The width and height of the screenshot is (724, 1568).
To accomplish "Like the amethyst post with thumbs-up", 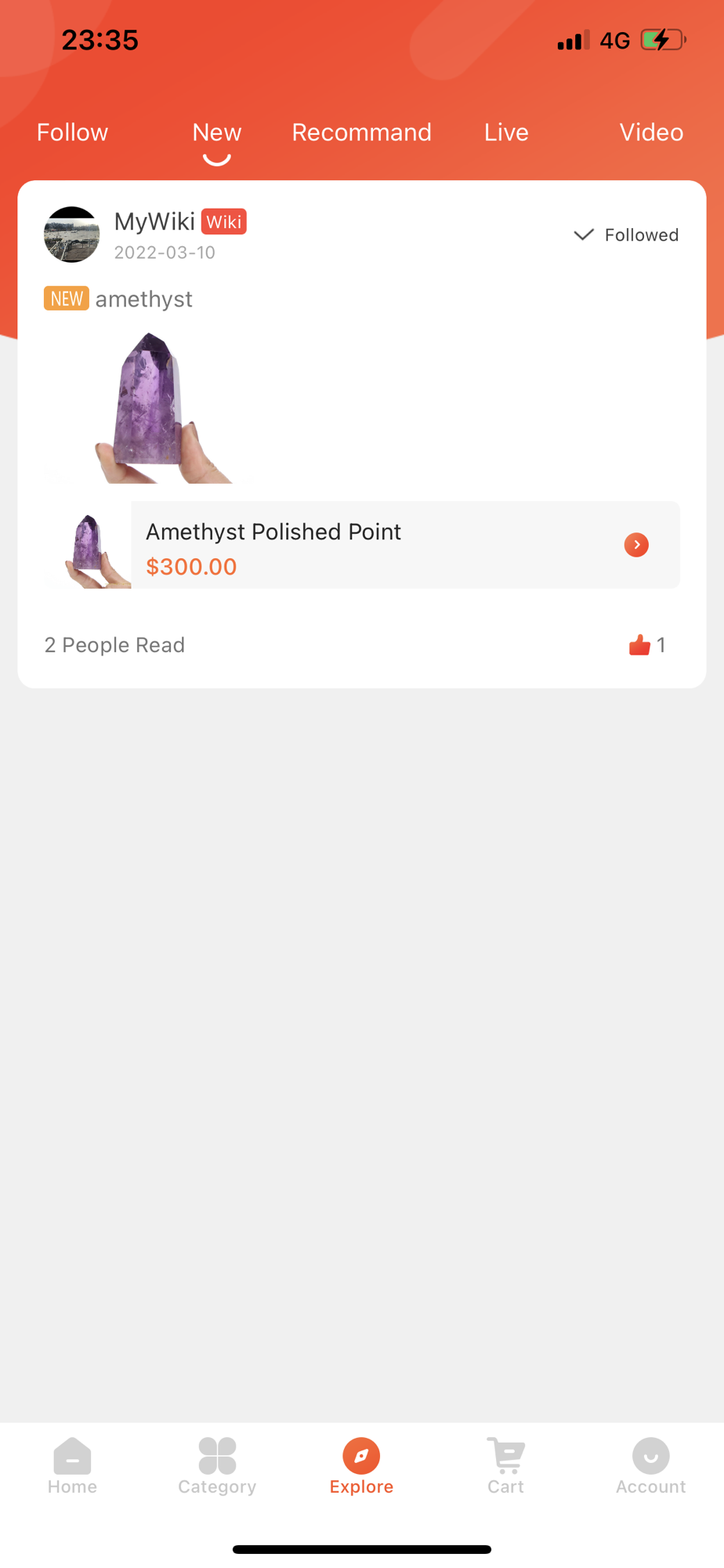I will pos(640,645).
